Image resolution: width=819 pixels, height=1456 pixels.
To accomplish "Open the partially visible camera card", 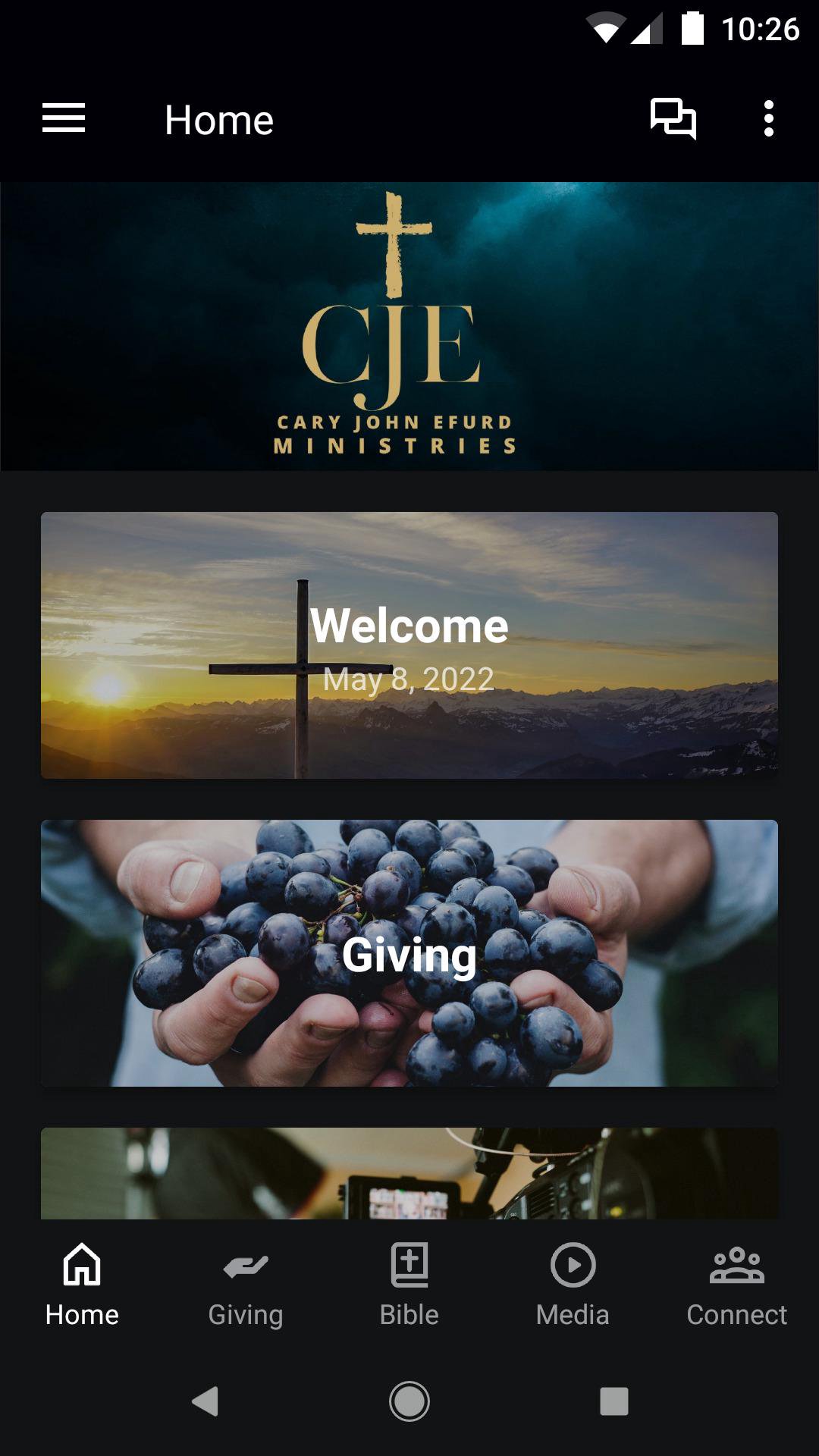I will click(x=409, y=1173).
